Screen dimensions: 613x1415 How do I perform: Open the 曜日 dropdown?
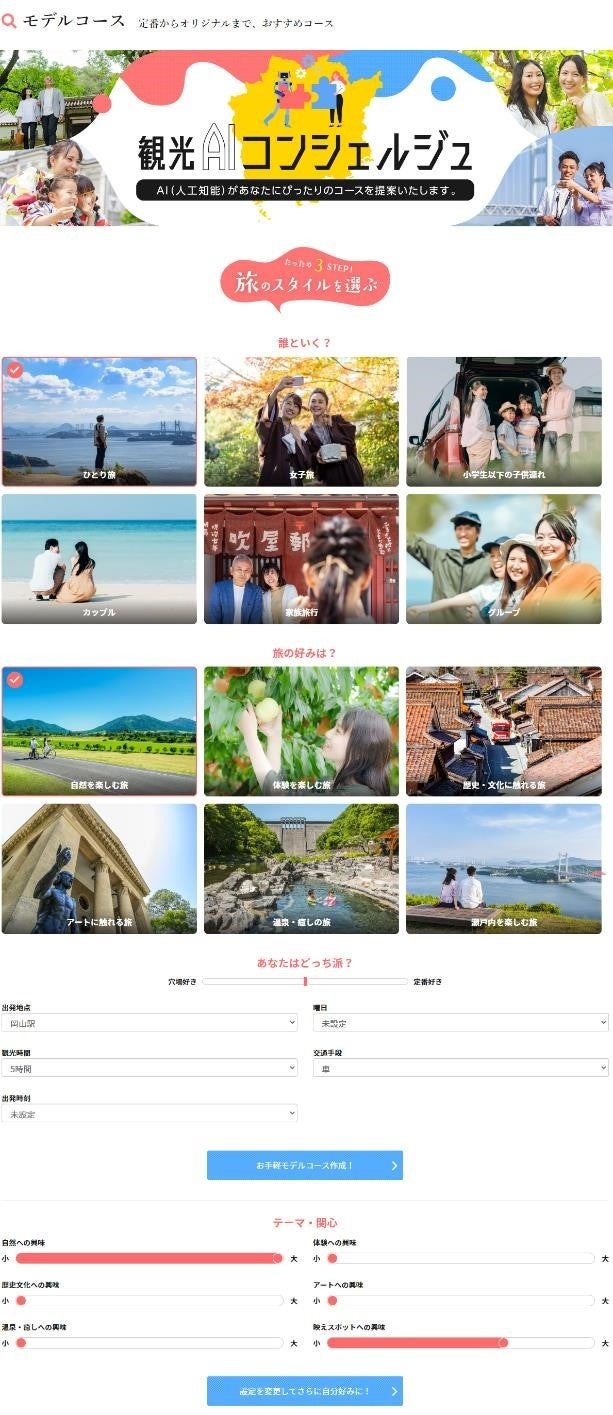pos(460,1023)
